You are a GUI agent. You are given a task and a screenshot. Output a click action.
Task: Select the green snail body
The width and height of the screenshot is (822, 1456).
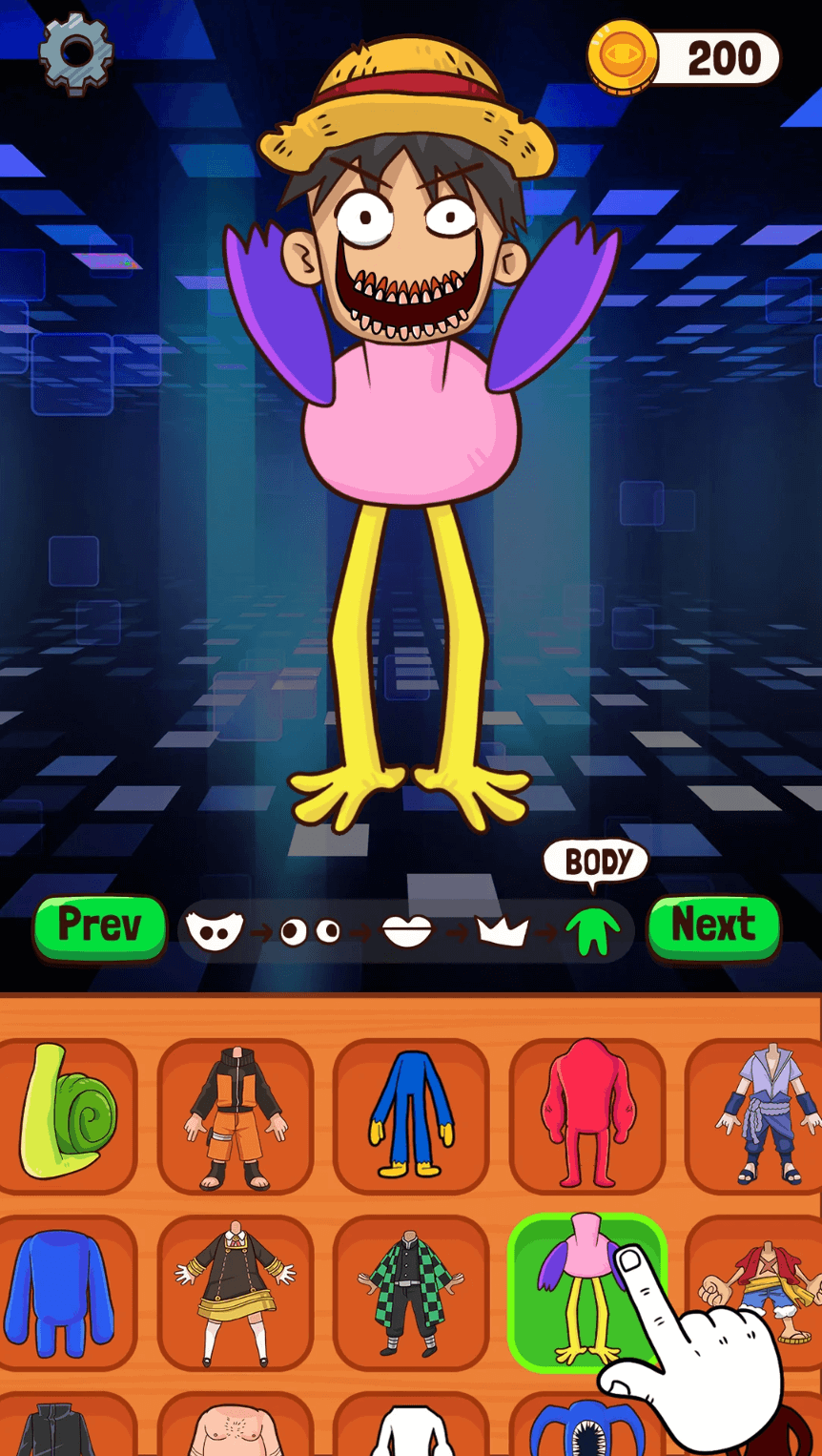tap(69, 1113)
